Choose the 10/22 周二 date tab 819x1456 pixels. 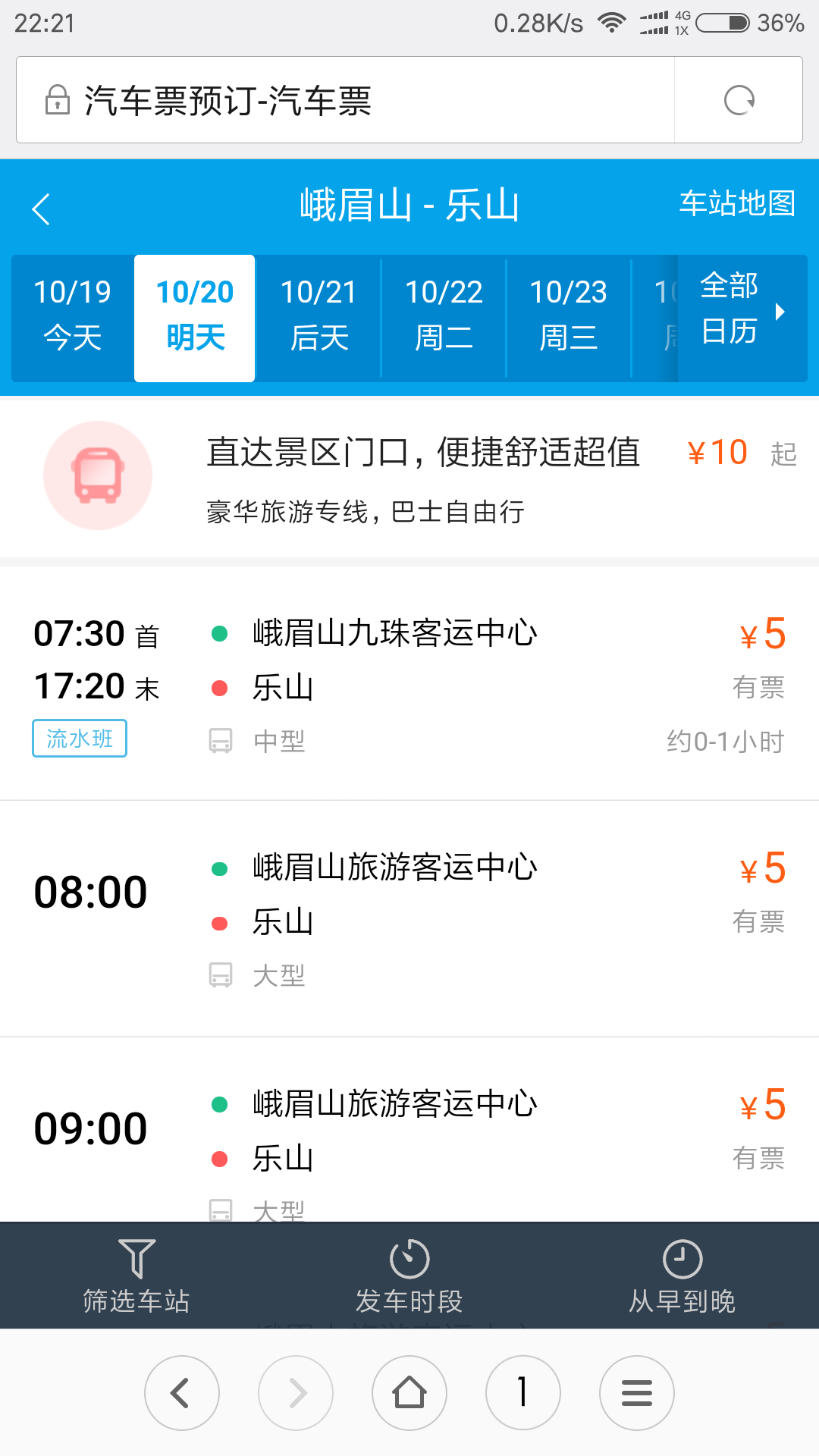point(444,315)
